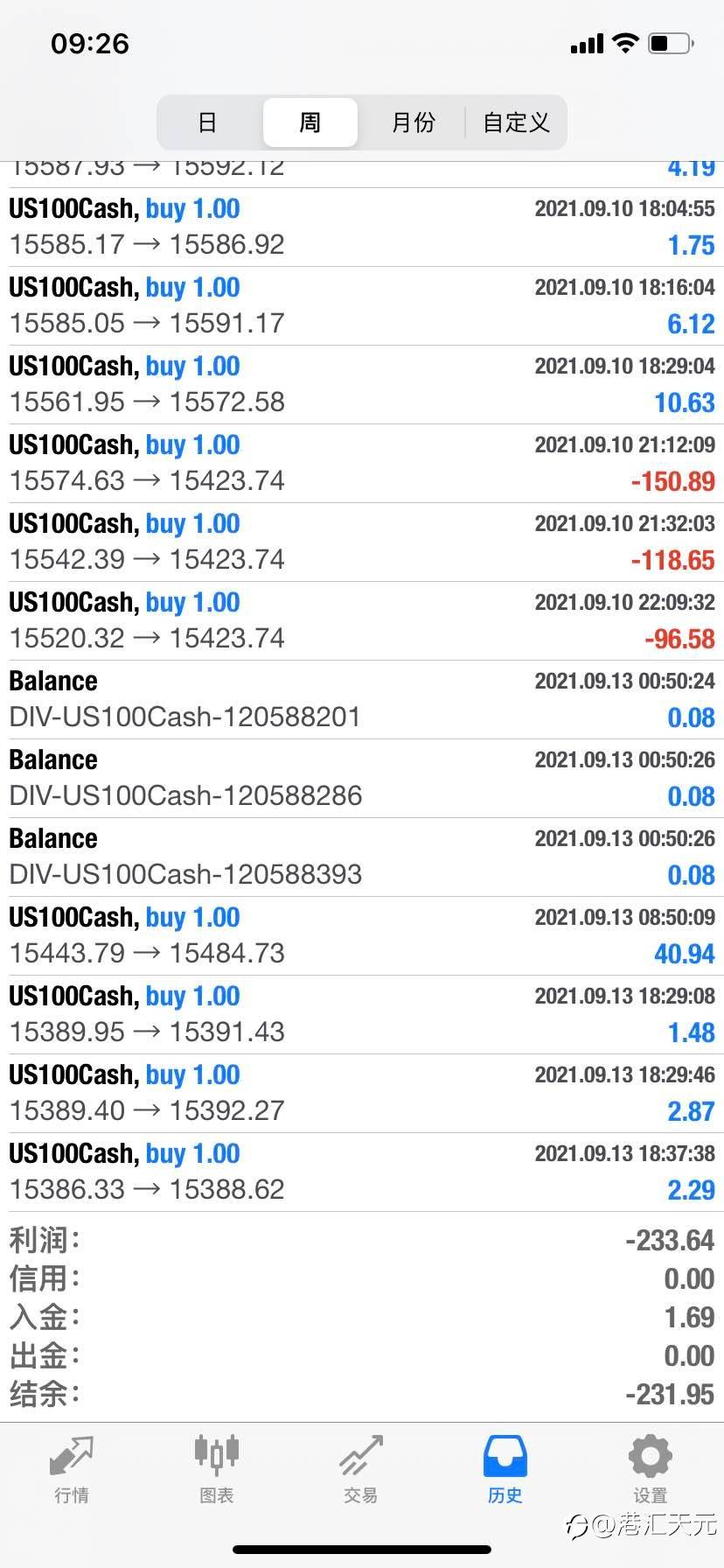
Task: Open the trade with -96.58 loss
Action: [x=362, y=620]
